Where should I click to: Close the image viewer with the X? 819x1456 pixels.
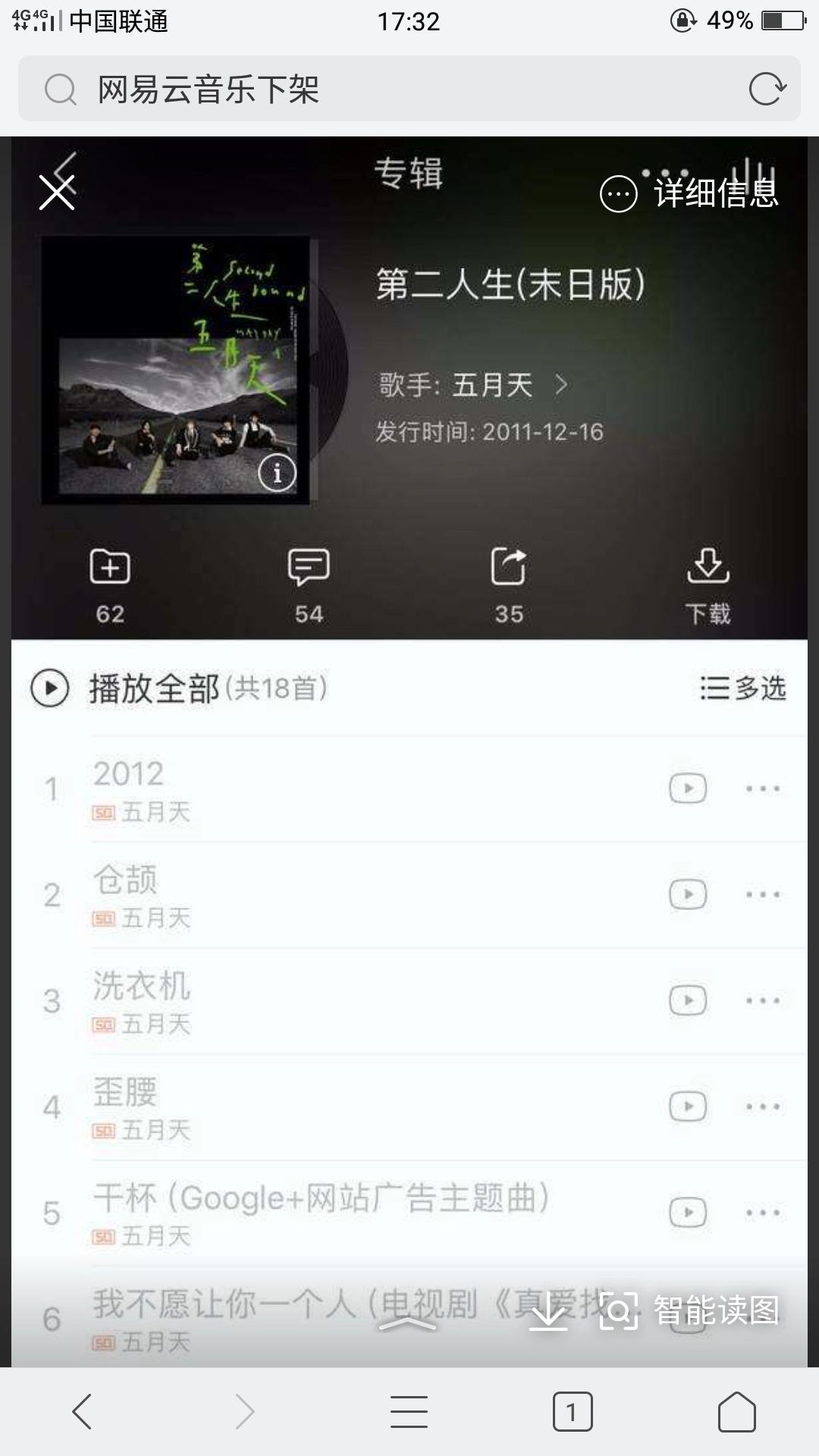click(57, 192)
